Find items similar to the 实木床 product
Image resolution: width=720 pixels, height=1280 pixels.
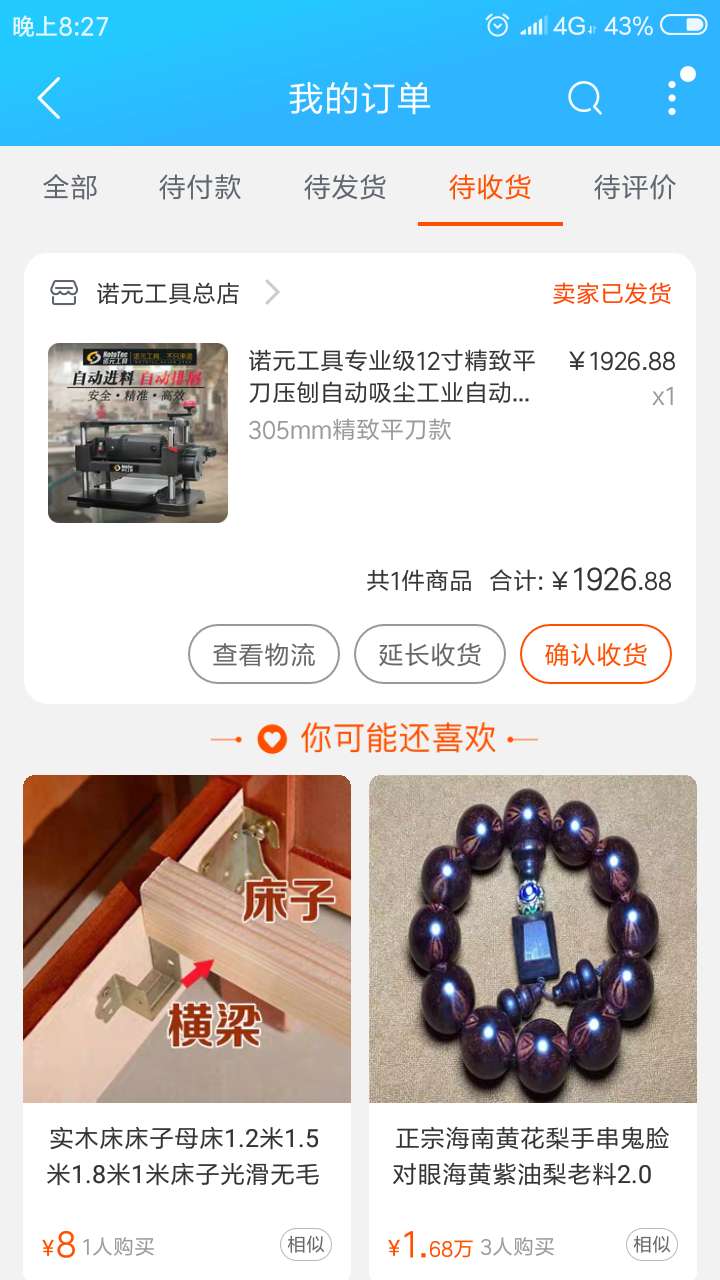click(306, 1245)
